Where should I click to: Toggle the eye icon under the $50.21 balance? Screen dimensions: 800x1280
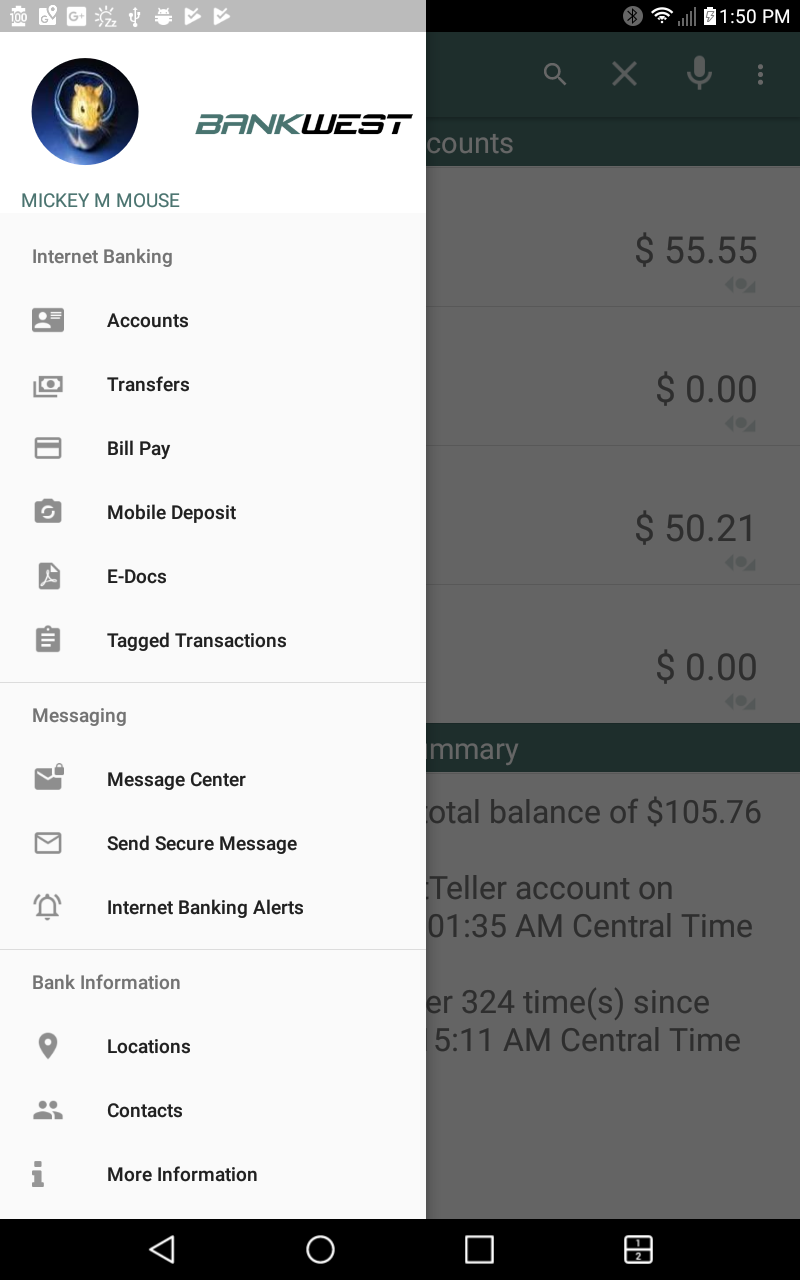tap(739, 562)
